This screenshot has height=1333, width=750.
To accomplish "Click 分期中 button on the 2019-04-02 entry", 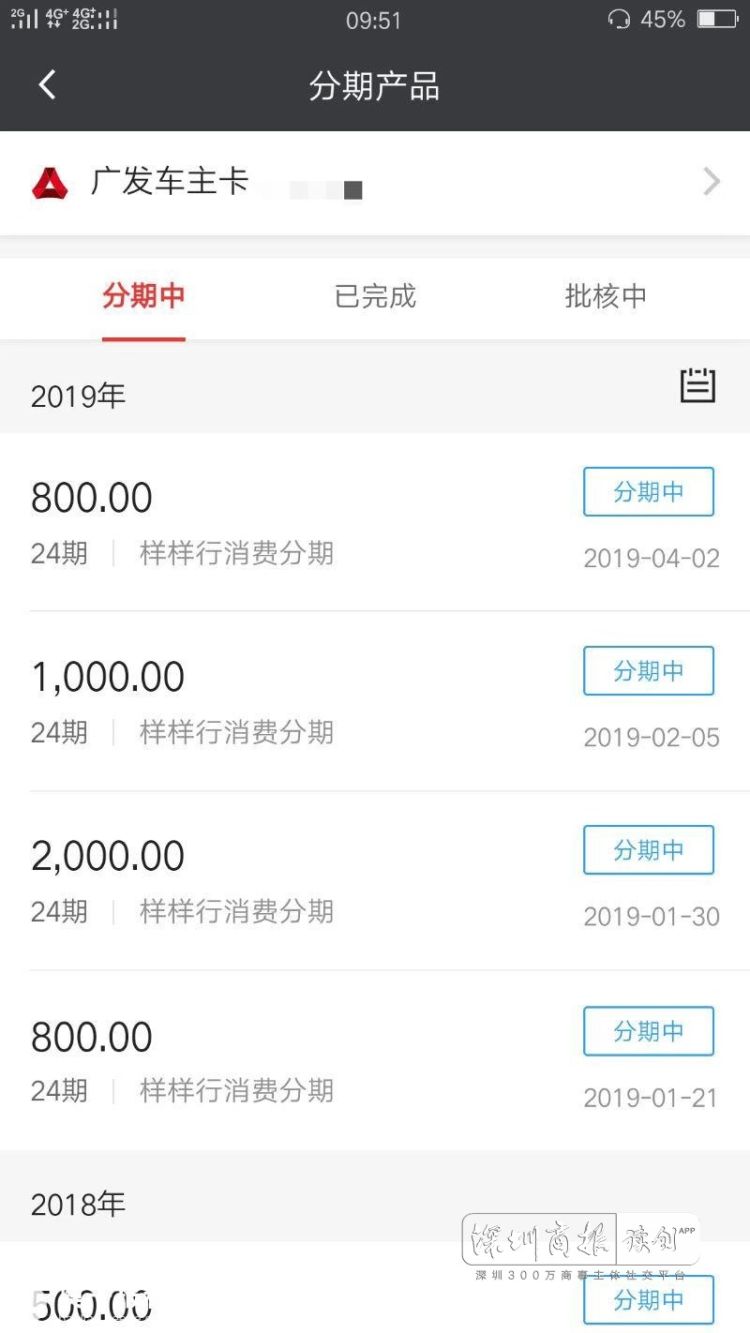I will click(648, 491).
